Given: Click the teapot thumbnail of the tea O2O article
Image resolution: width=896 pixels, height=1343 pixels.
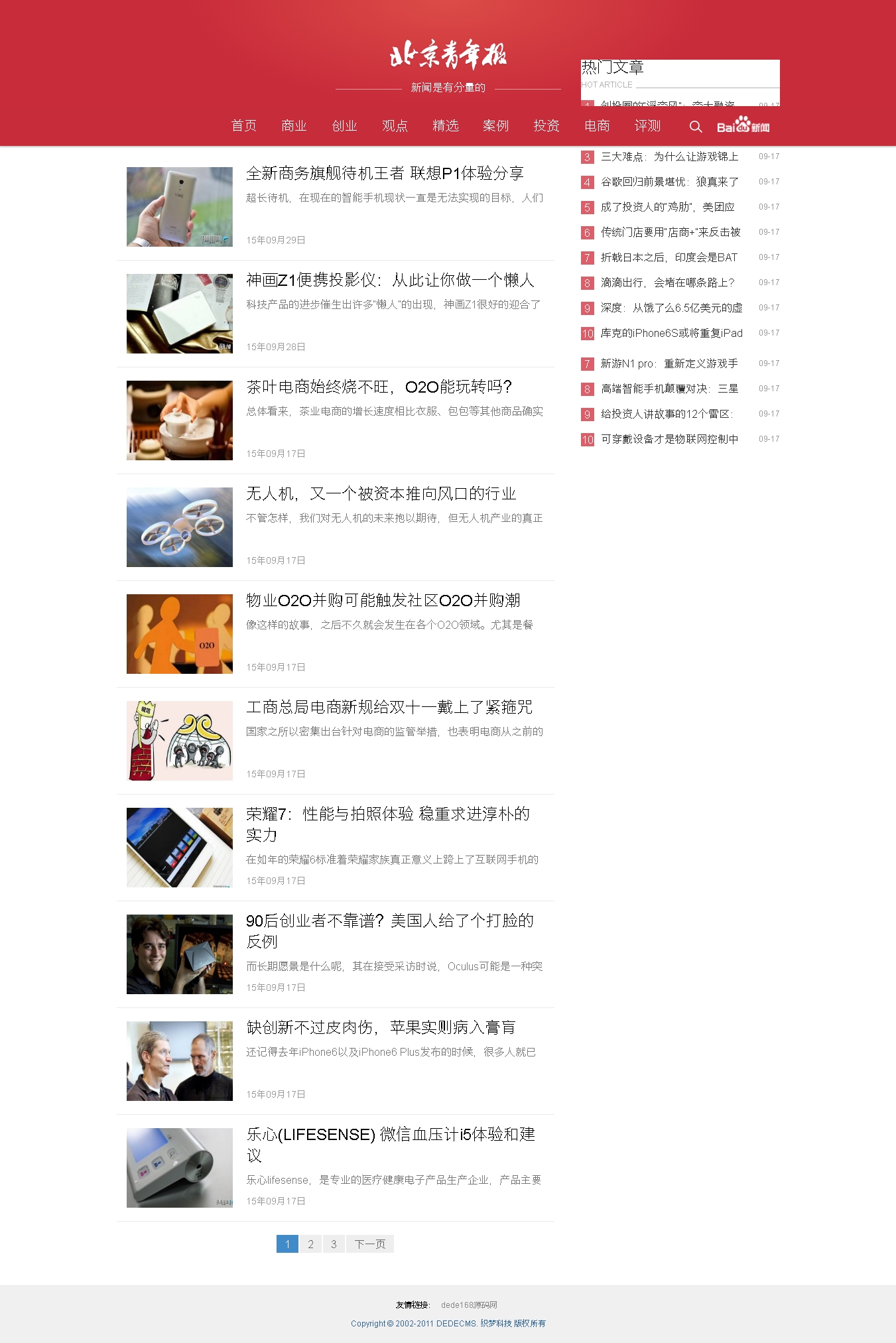Looking at the screenshot, I should pos(178,419).
